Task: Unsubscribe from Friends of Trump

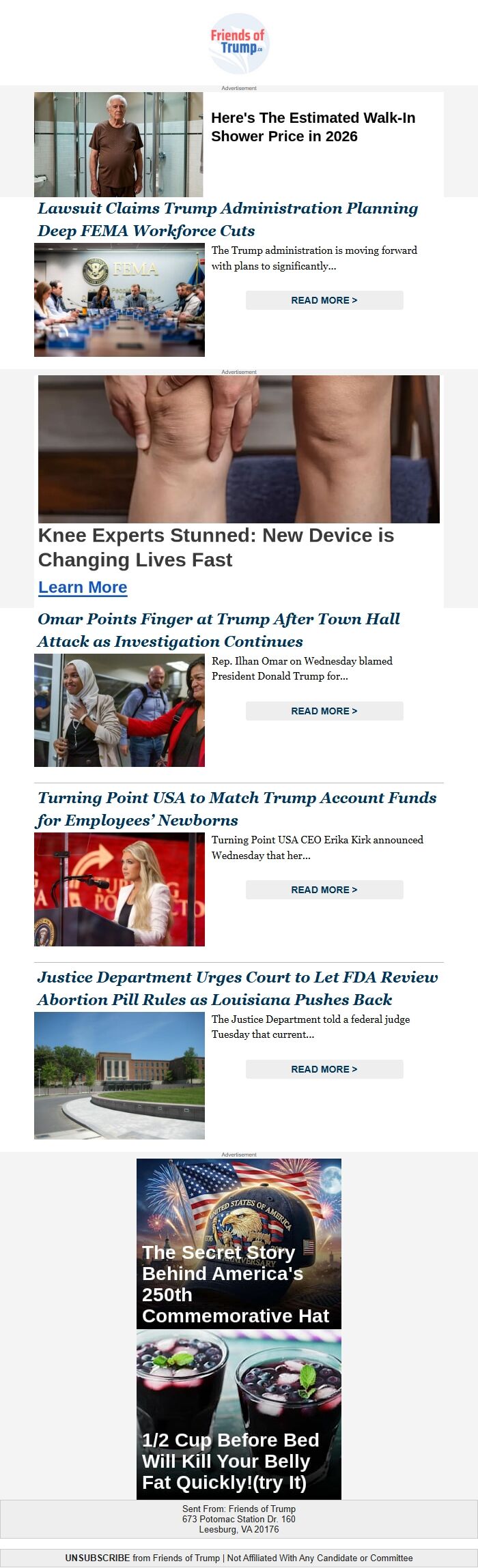Action: (97, 1558)
